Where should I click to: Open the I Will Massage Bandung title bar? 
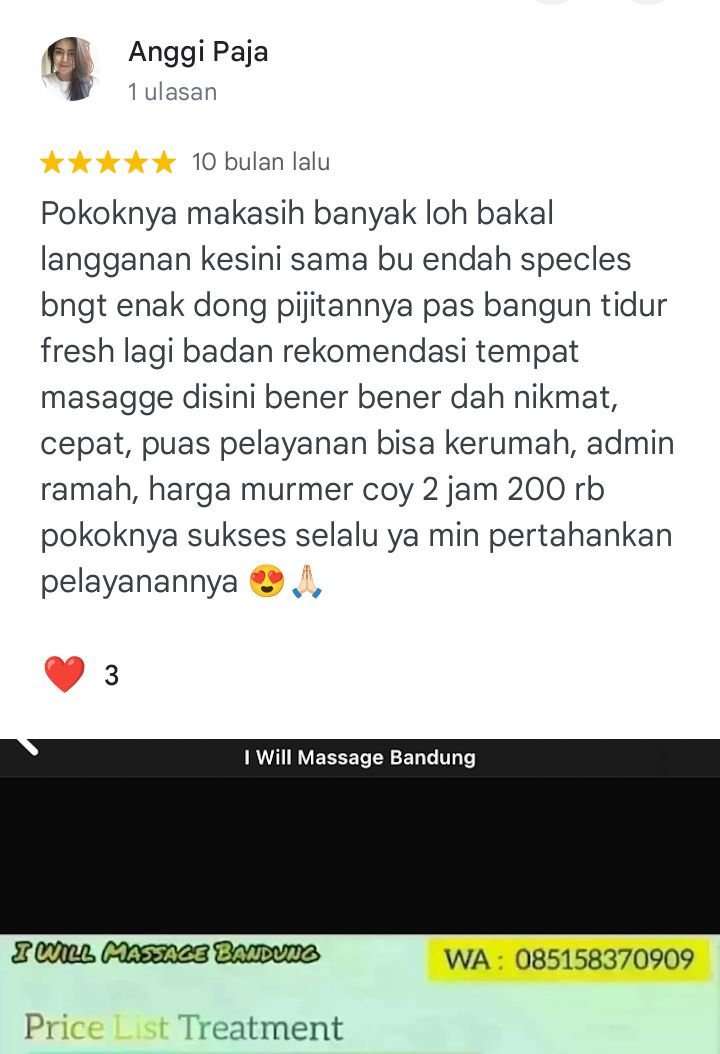[x=360, y=757]
